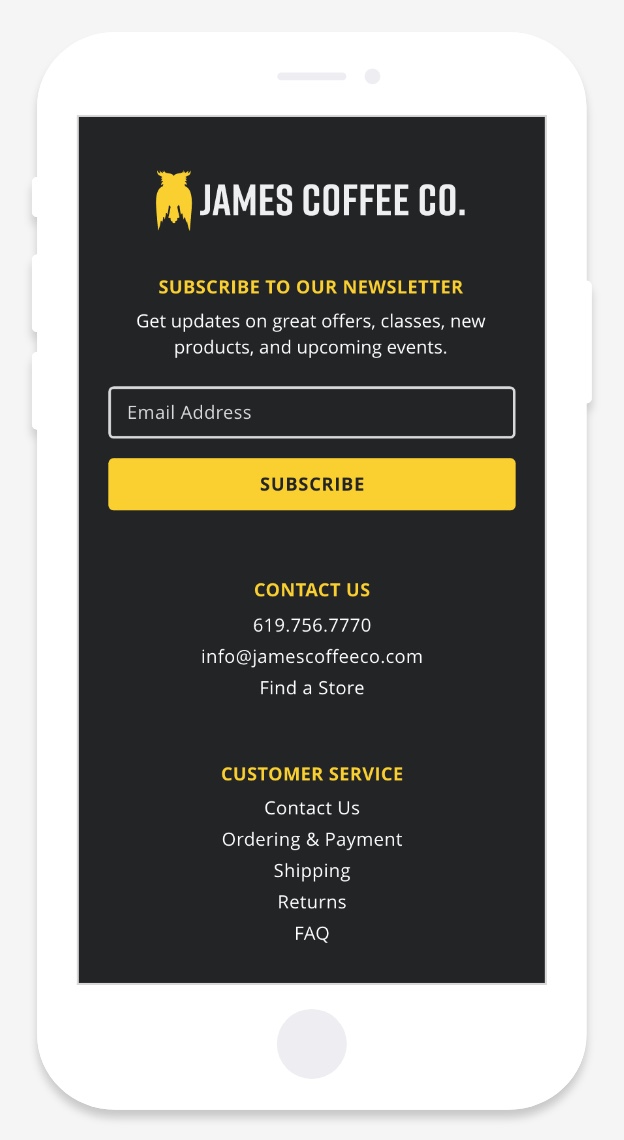Open the FAQ link

pyautogui.click(x=311, y=933)
